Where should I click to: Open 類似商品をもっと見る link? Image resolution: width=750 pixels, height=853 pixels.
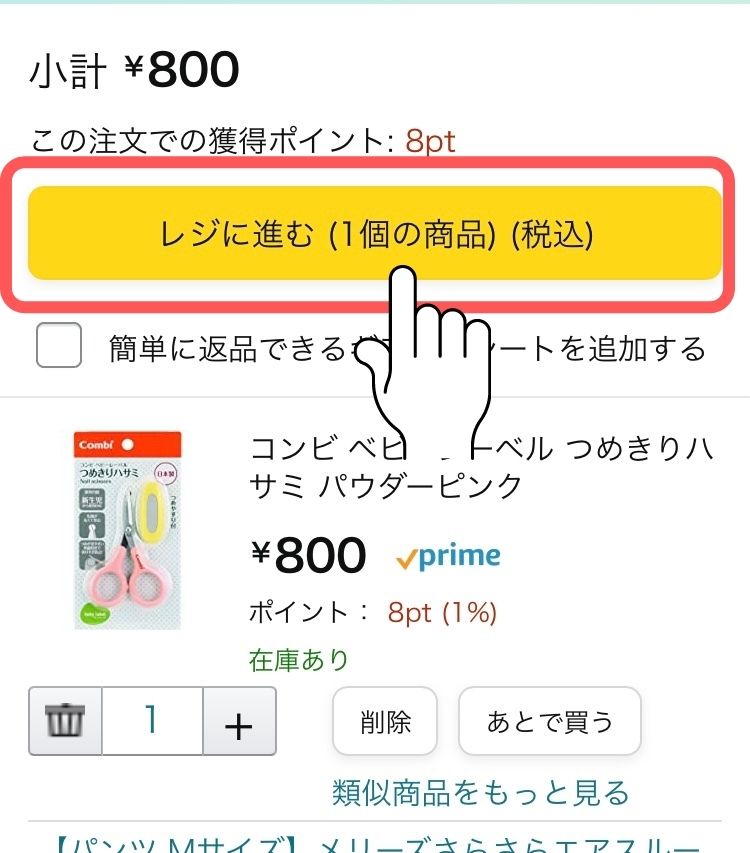[480, 793]
